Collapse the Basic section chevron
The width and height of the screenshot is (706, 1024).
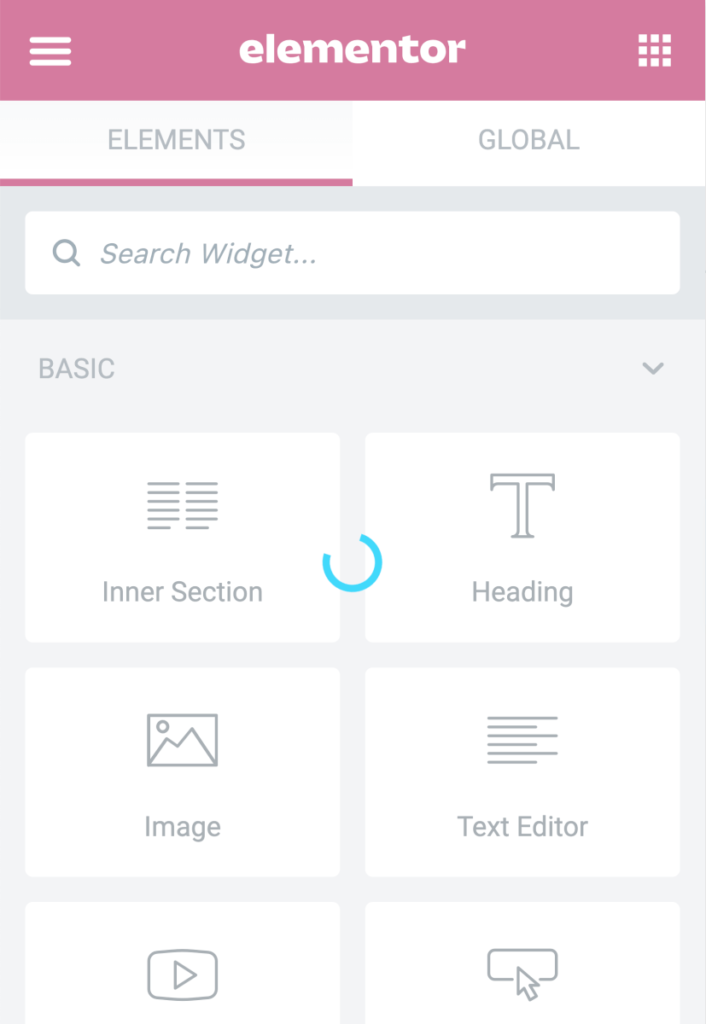pyautogui.click(x=653, y=369)
